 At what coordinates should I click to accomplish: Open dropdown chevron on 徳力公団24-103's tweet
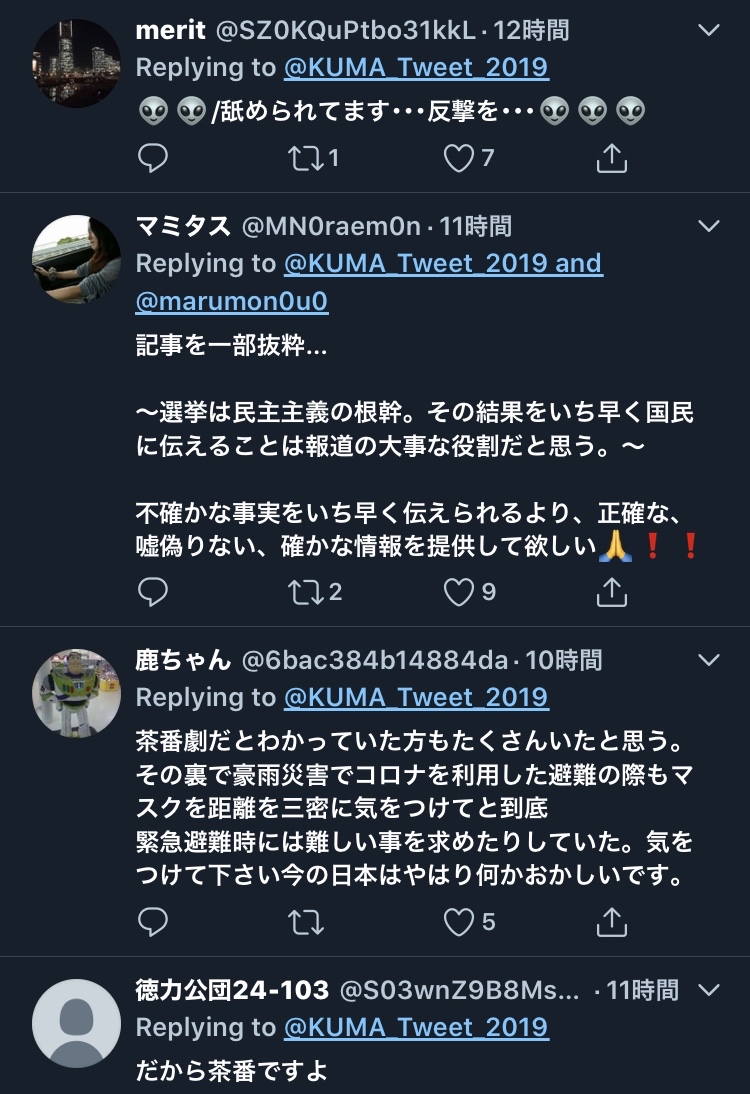[x=708, y=990]
